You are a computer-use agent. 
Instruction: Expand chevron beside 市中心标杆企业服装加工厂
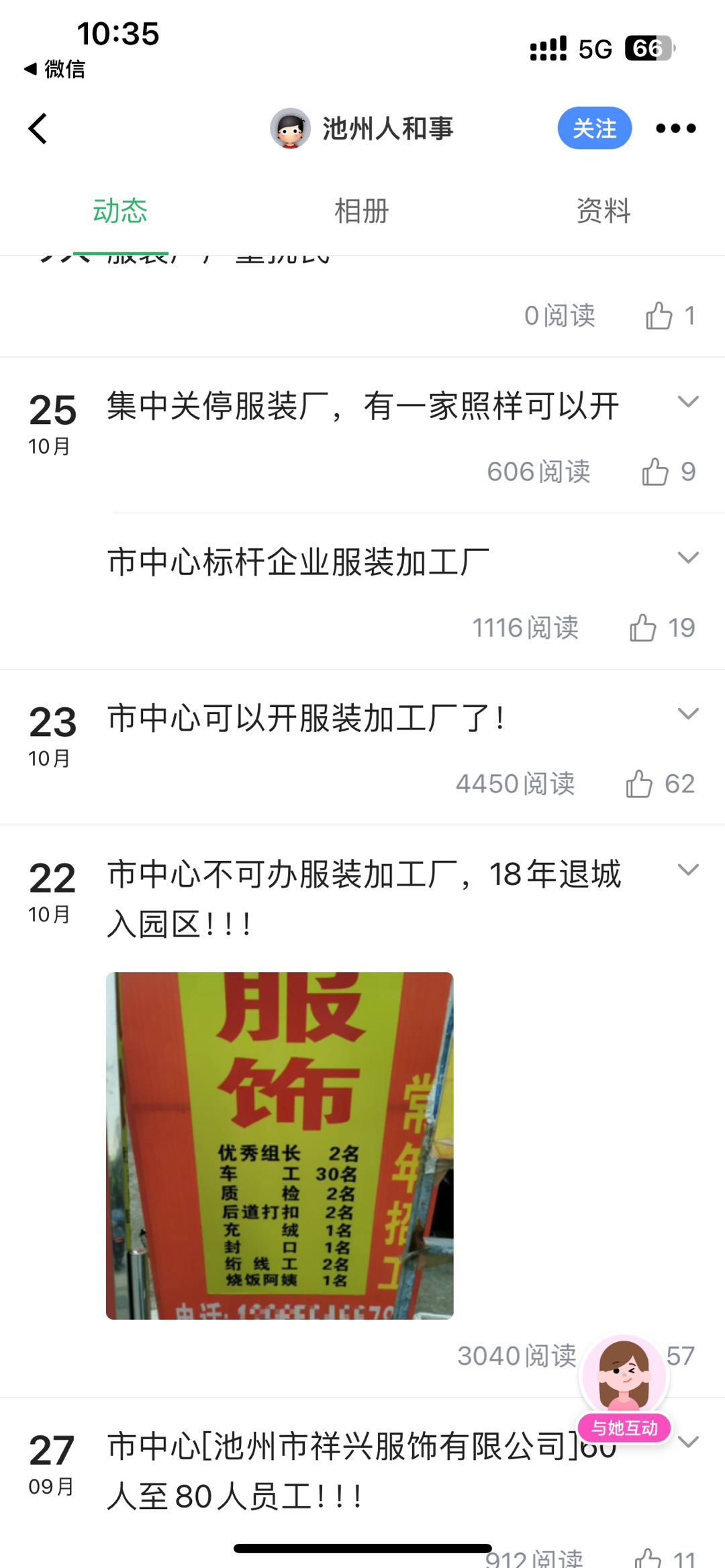pyautogui.click(x=688, y=558)
